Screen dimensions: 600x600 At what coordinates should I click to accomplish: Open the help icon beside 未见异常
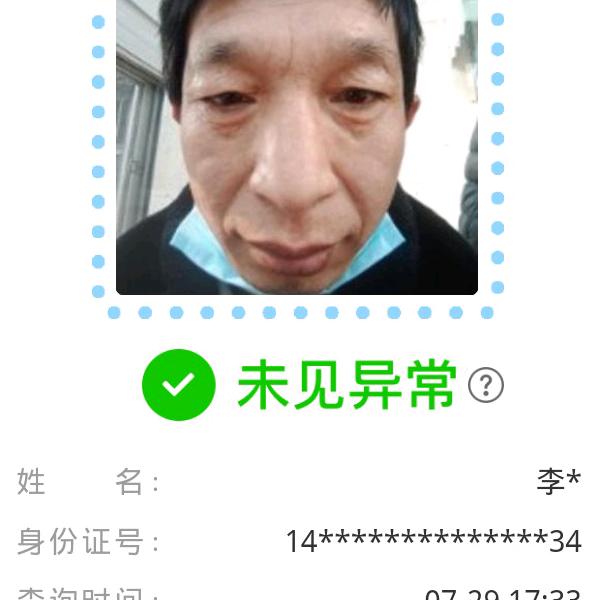(x=486, y=385)
